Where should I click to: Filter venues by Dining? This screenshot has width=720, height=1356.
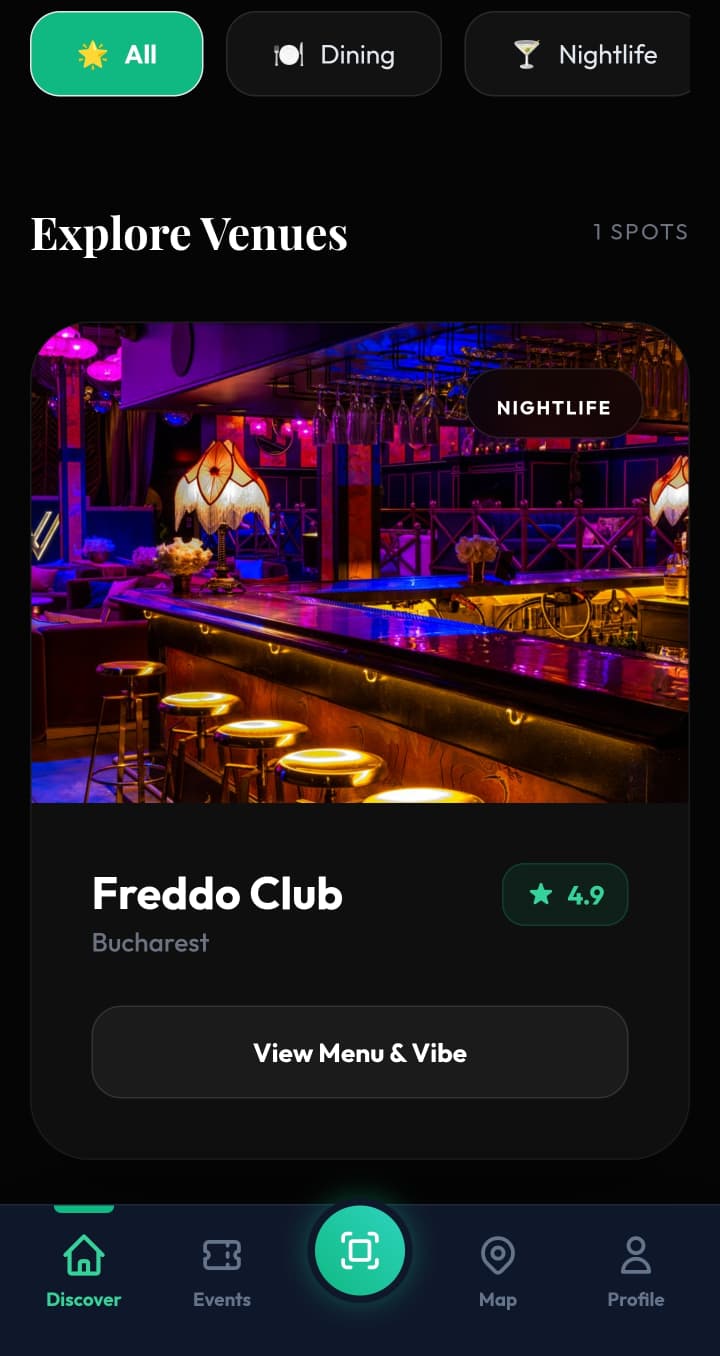[x=334, y=54]
